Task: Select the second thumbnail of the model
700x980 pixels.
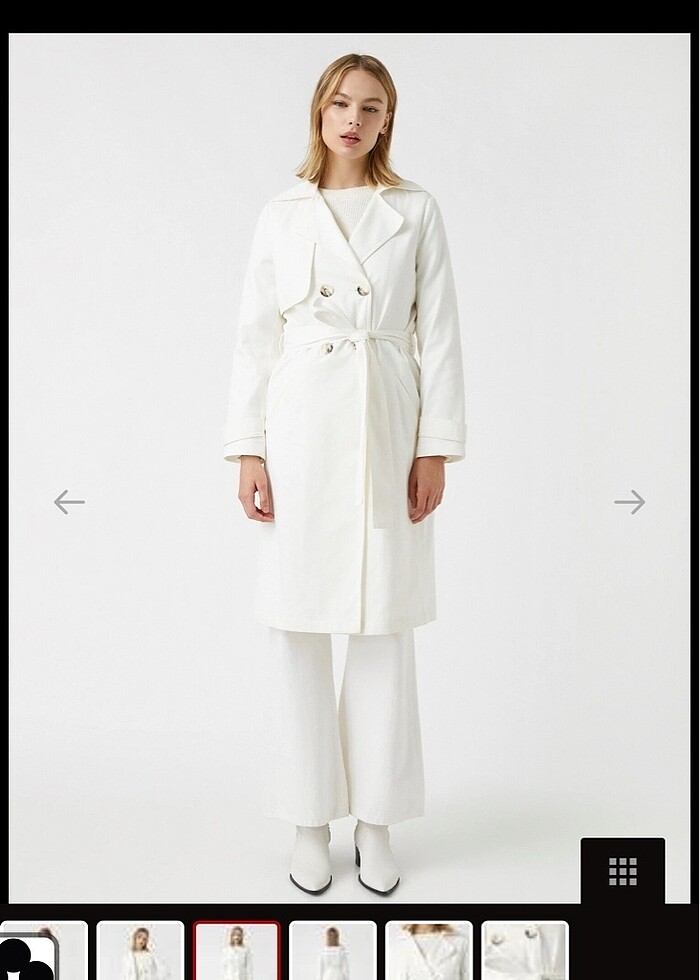Action: coord(140,951)
